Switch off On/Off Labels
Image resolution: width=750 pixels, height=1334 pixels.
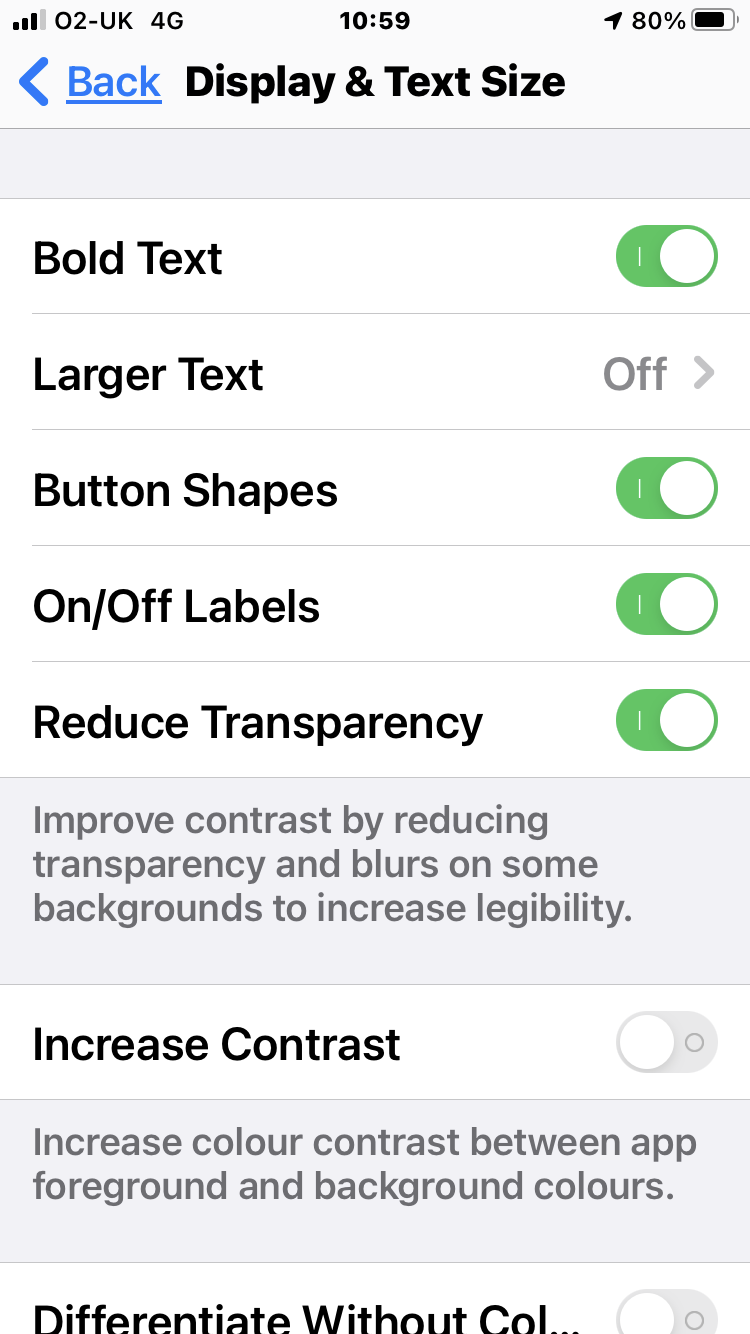pos(666,605)
